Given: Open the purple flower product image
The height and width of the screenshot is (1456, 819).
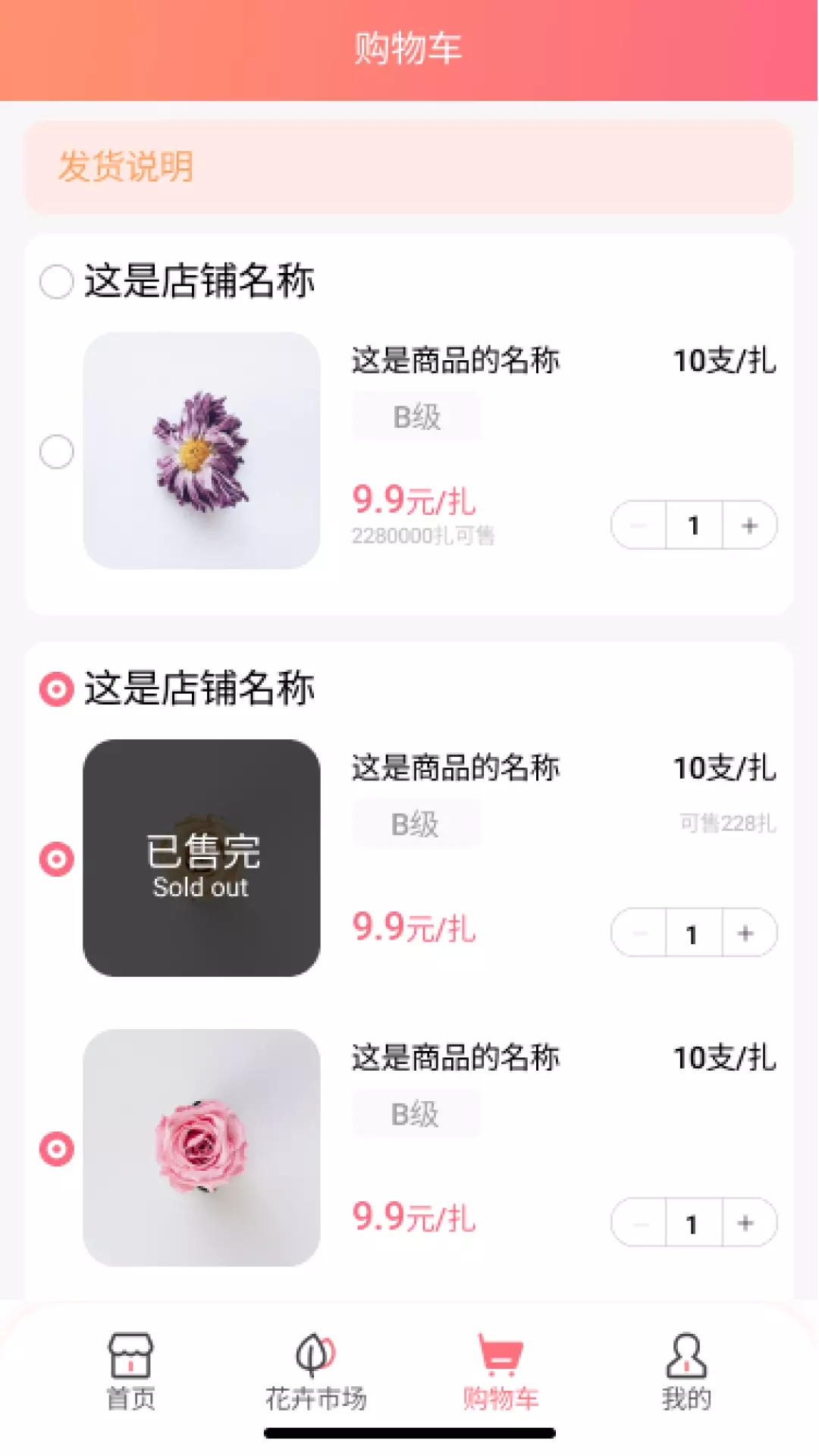Looking at the screenshot, I should (202, 450).
